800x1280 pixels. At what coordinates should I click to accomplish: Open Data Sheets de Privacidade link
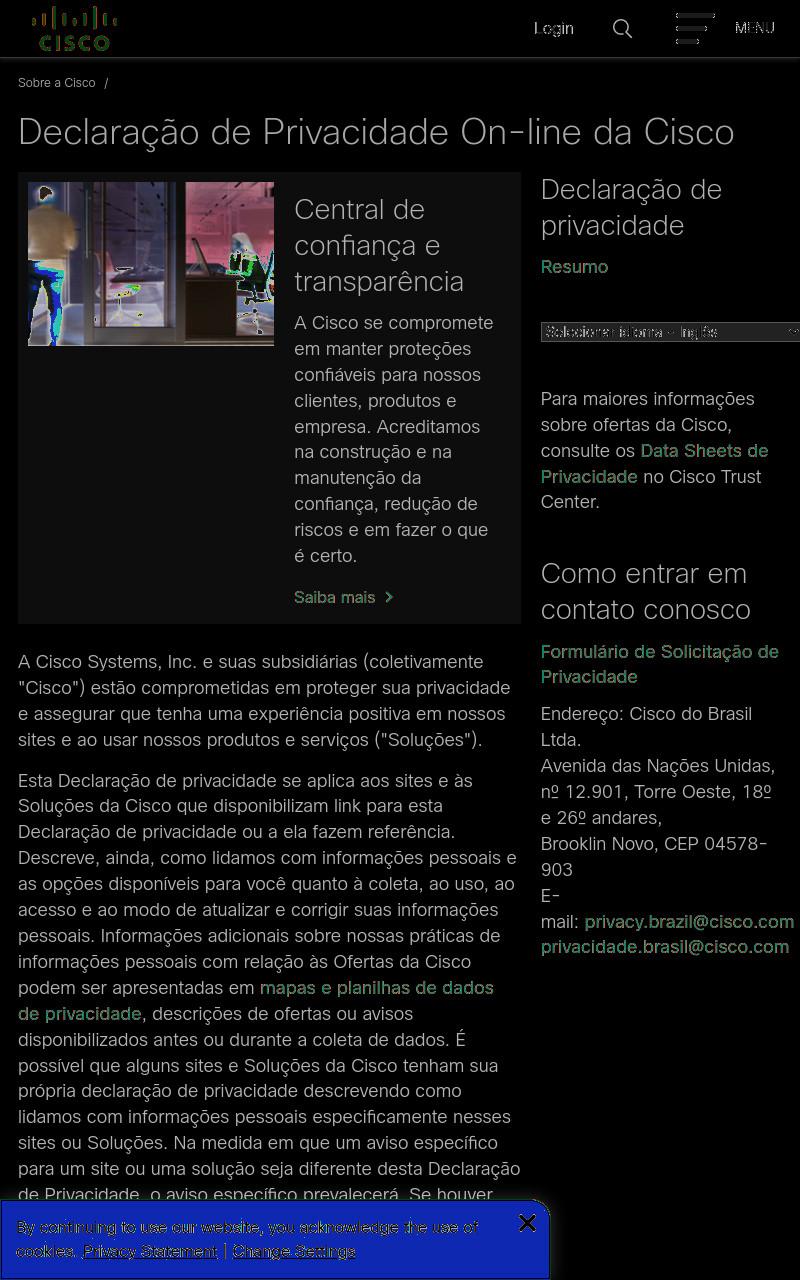(654, 463)
